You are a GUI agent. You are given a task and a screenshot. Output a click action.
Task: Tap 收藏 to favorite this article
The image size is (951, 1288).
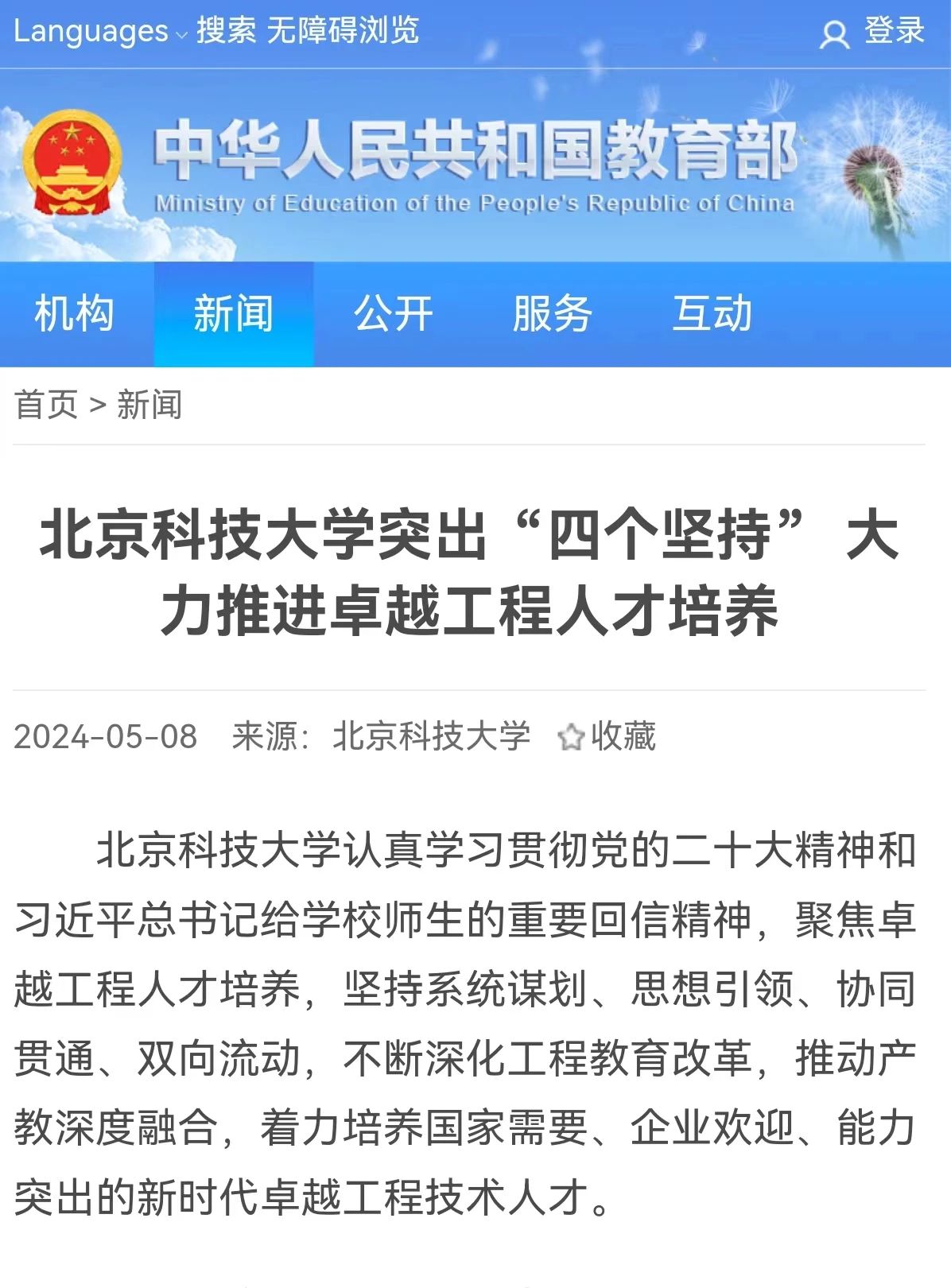608,736
